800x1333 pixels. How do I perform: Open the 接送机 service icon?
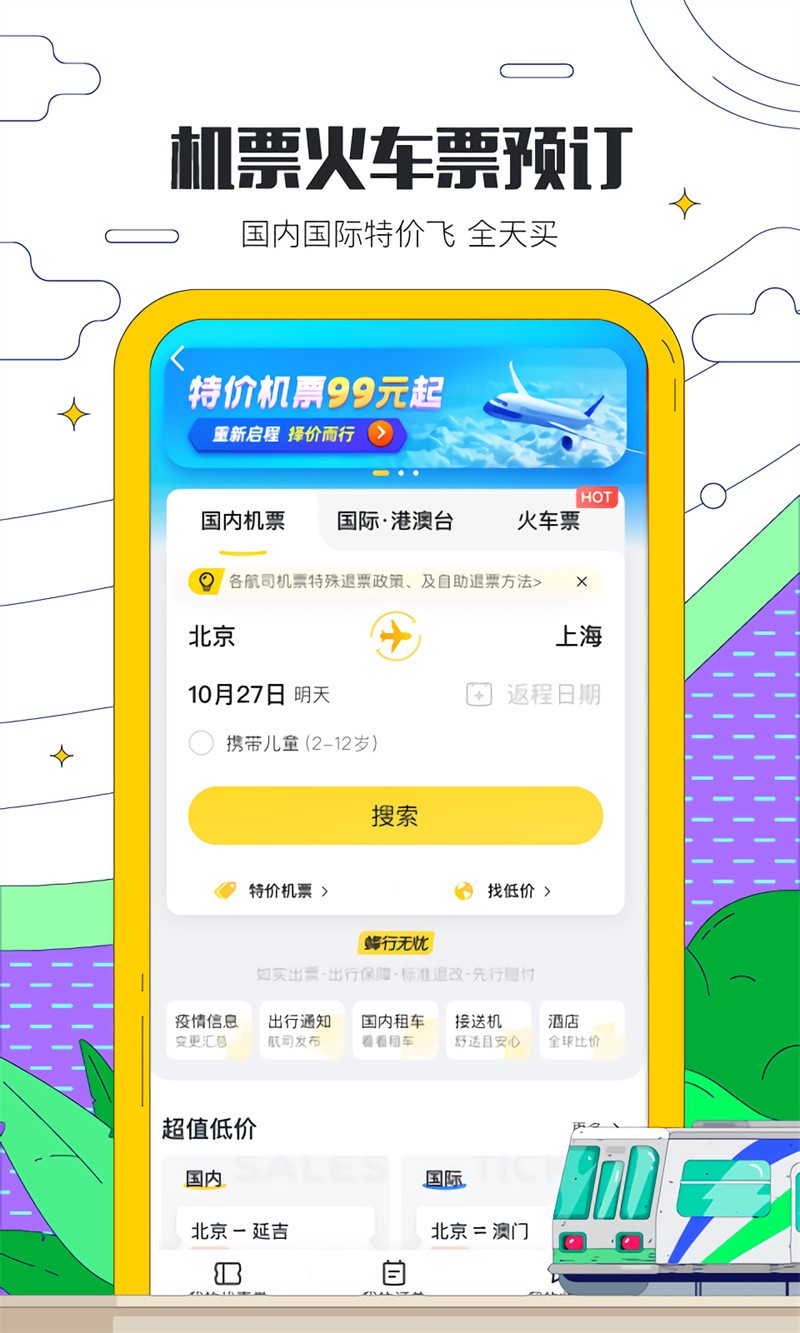tap(489, 1030)
